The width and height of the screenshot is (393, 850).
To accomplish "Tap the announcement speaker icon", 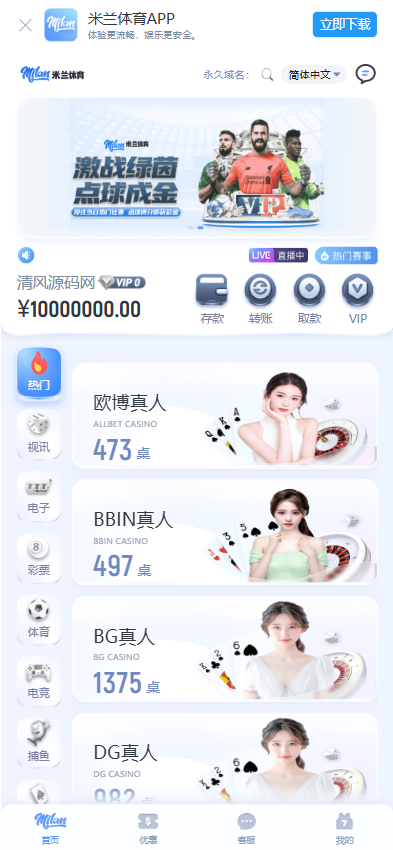I will tap(26, 255).
